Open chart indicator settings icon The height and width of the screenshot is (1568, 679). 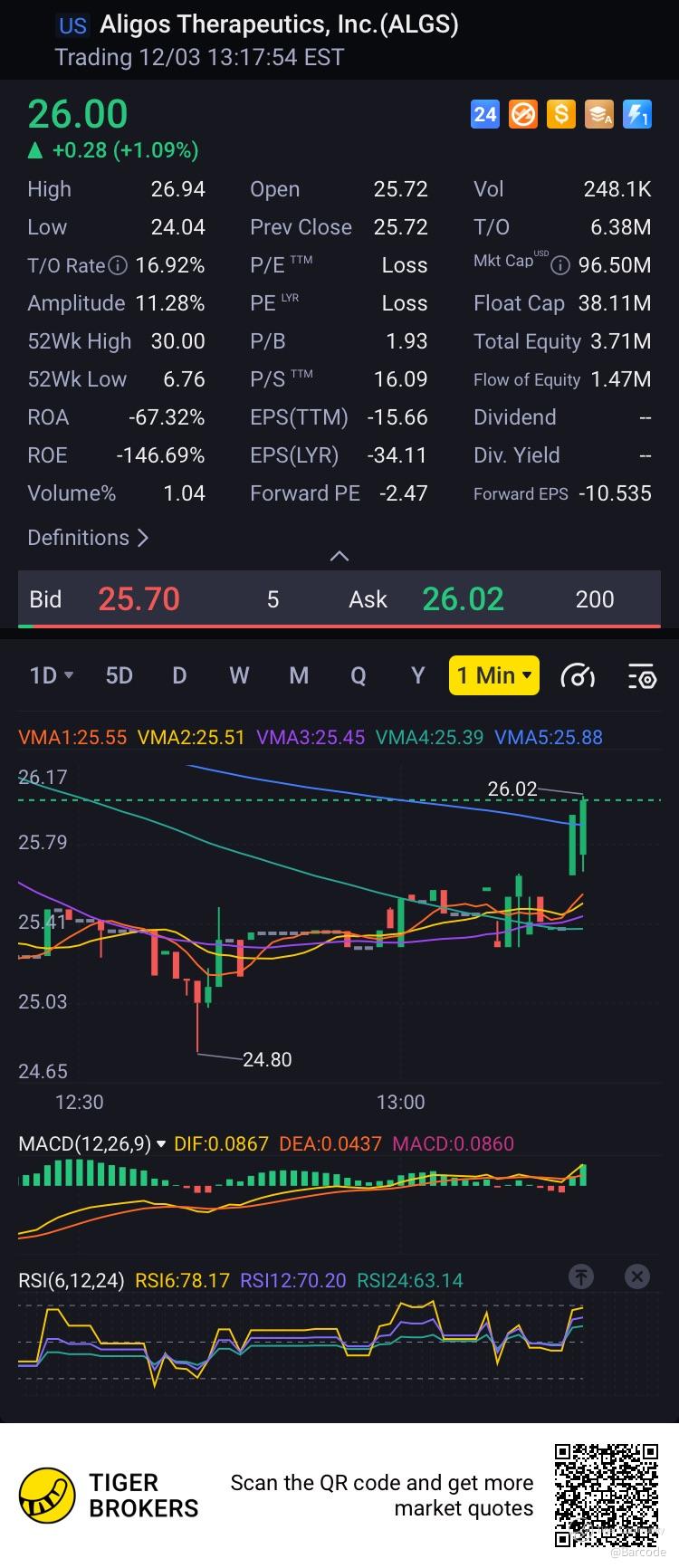[x=642, y=675]
